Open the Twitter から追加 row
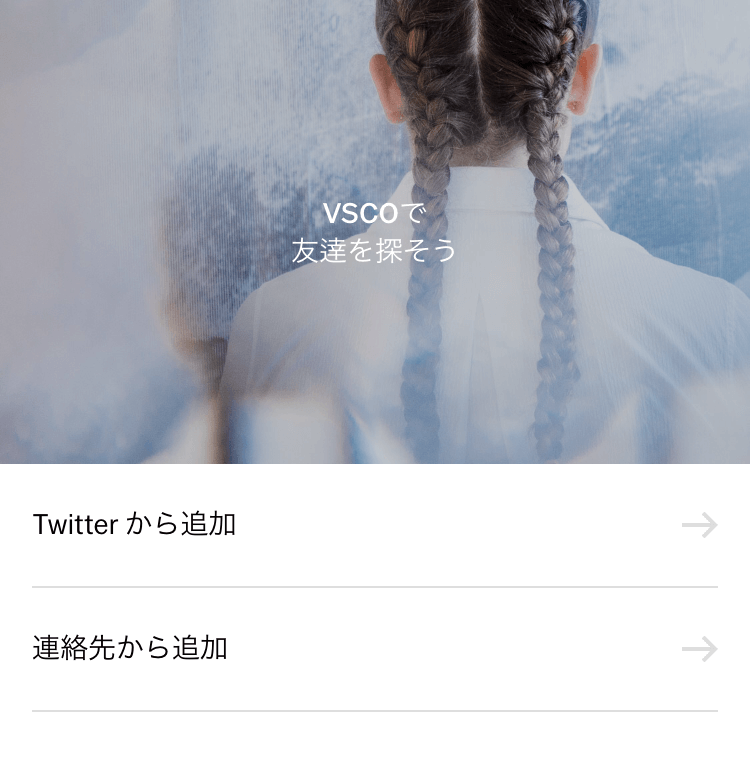 [x=374, y=525]
